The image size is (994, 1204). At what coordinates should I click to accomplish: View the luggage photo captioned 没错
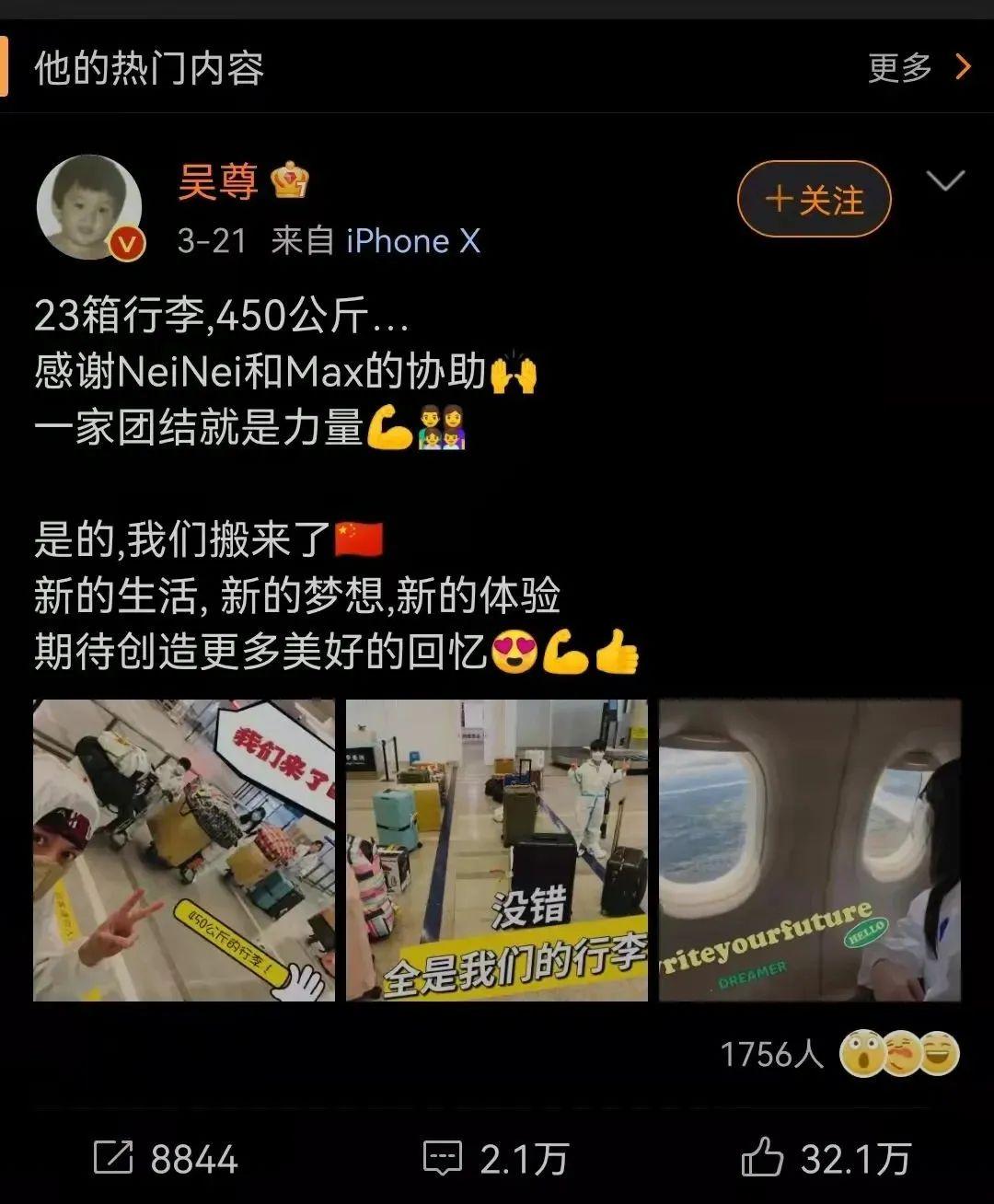click(497, 850)
